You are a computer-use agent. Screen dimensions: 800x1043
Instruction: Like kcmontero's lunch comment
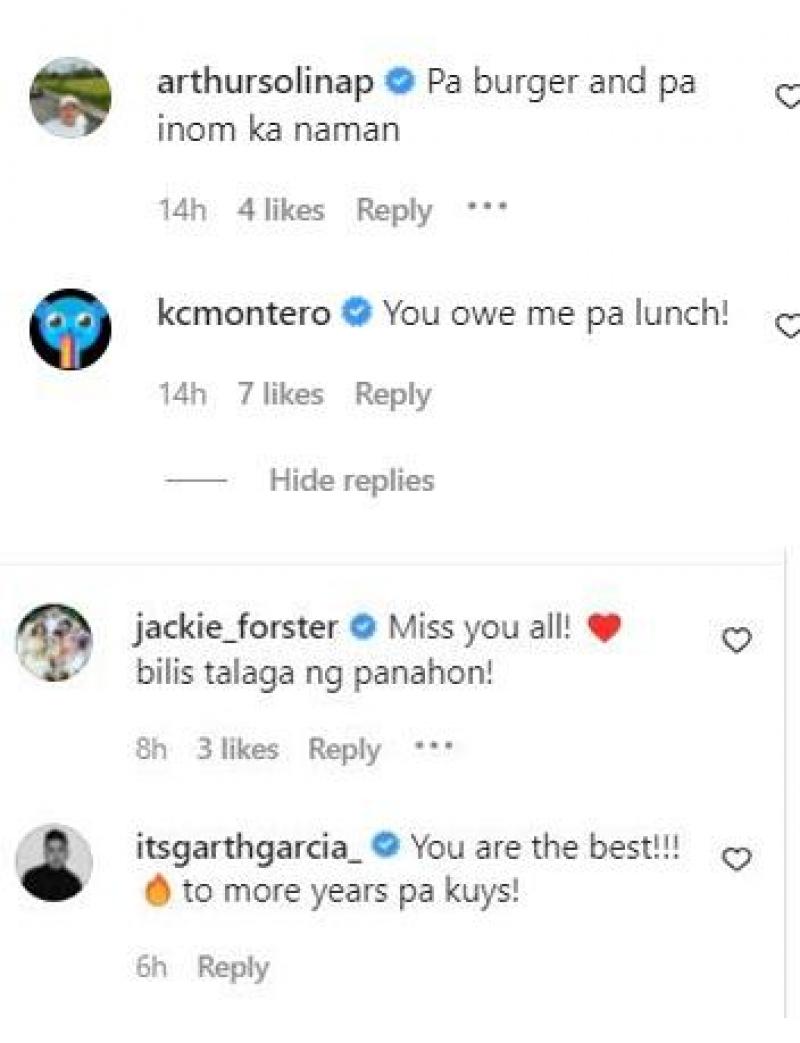pyautogui.click(x=789, y=326)
